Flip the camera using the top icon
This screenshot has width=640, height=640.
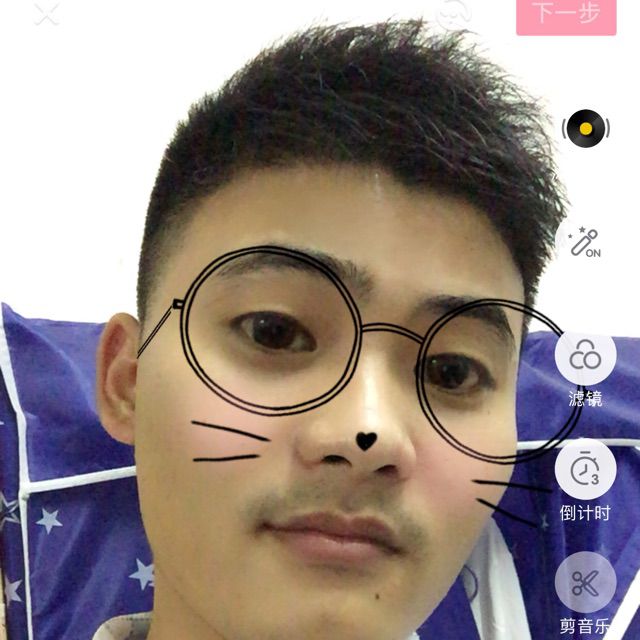click(x=453, y=12)
